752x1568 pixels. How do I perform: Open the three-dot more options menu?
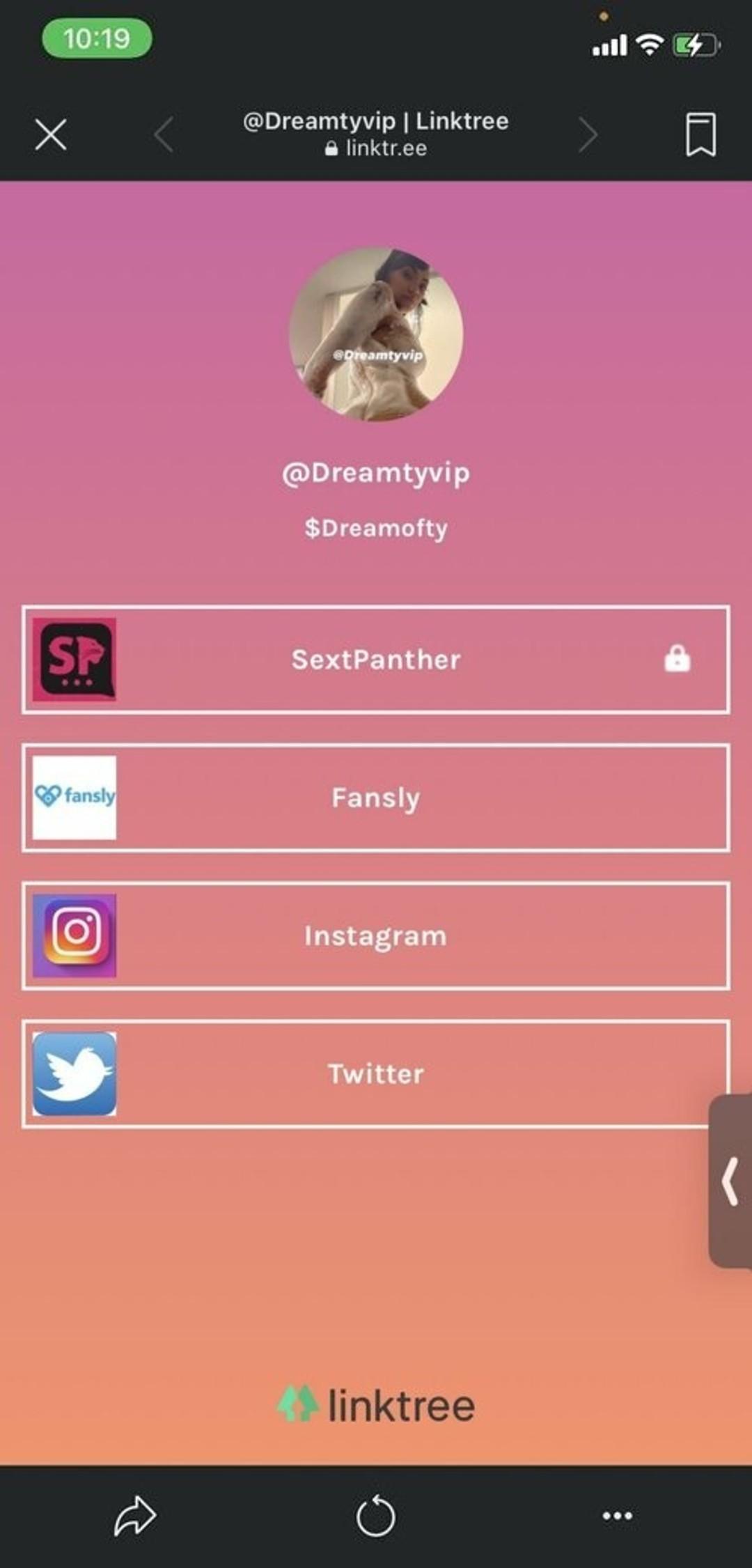tap(618, 1516)
